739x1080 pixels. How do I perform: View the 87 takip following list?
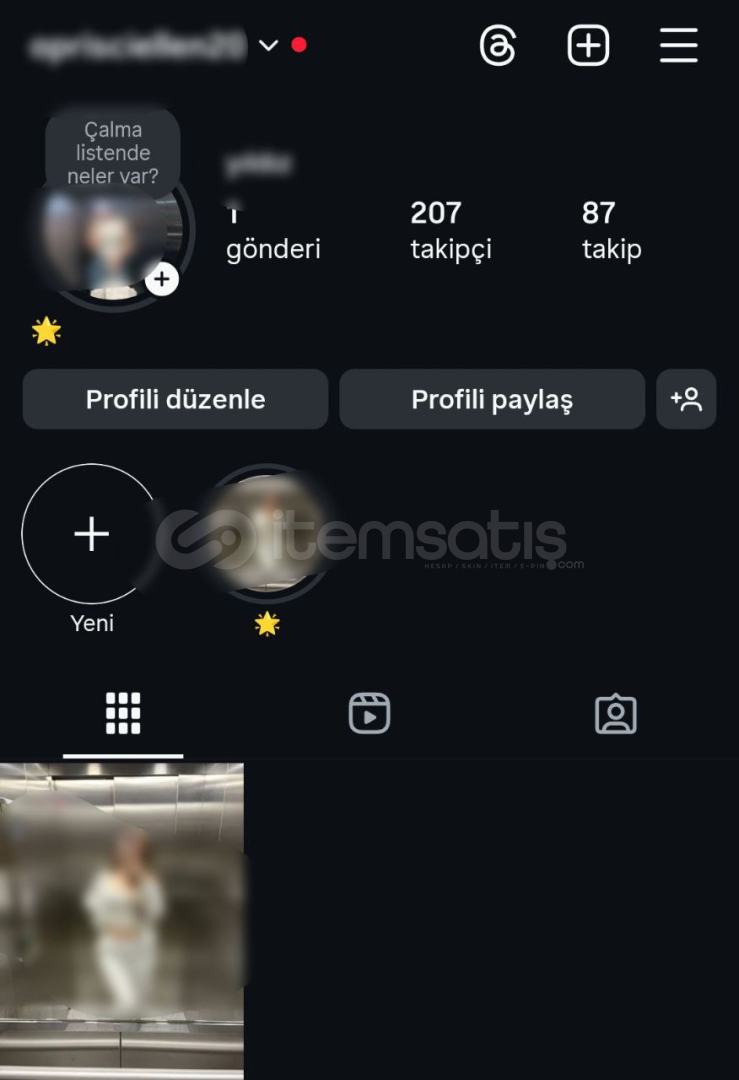pyautogui.click(x=611, y=230)
